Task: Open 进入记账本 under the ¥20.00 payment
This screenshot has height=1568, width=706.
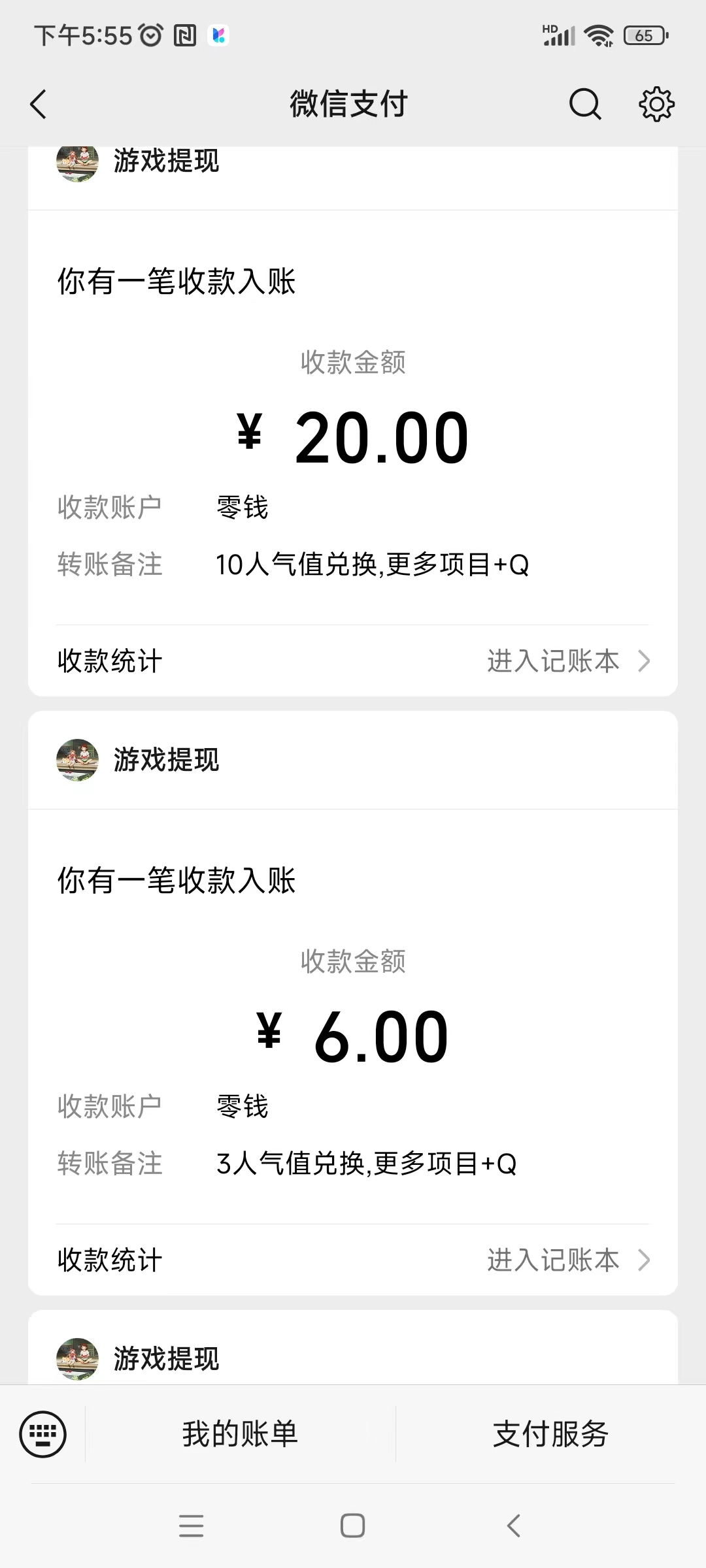Action: click(x=568, y=661)
